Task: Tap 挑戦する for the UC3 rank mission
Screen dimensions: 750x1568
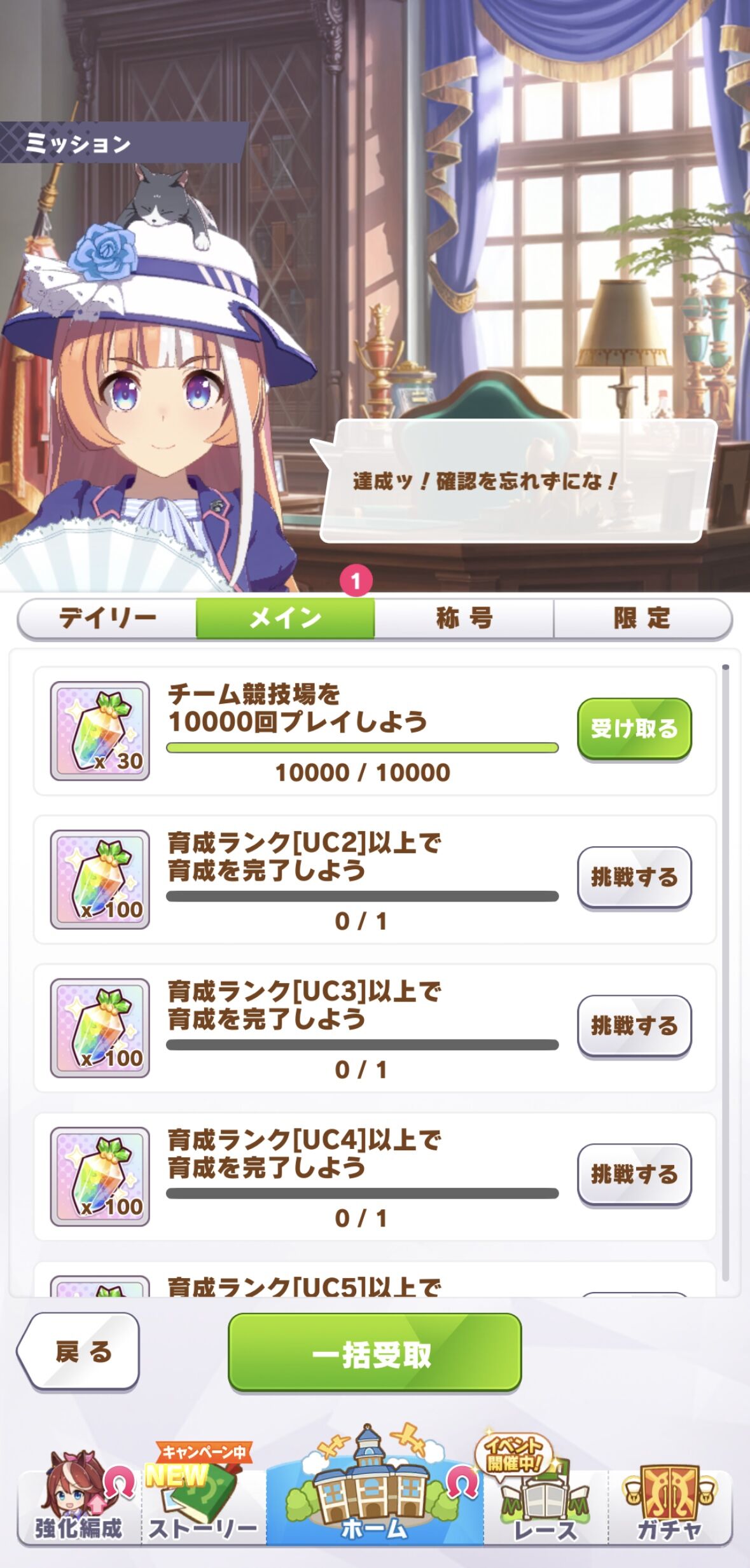Action: click(x=634, y=1026)
